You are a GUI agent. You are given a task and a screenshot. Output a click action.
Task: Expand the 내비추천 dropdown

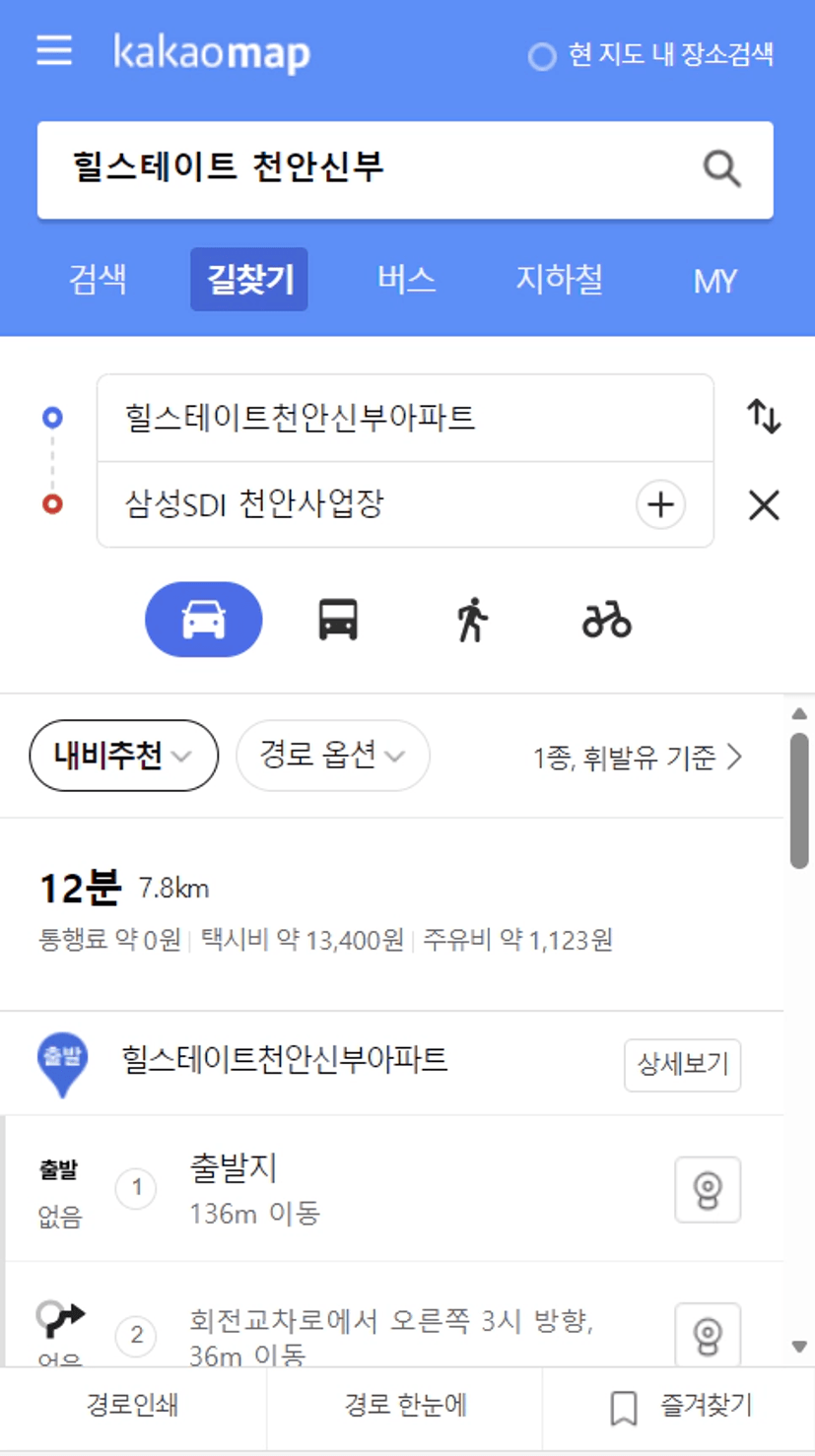click(x=124, y=756)
